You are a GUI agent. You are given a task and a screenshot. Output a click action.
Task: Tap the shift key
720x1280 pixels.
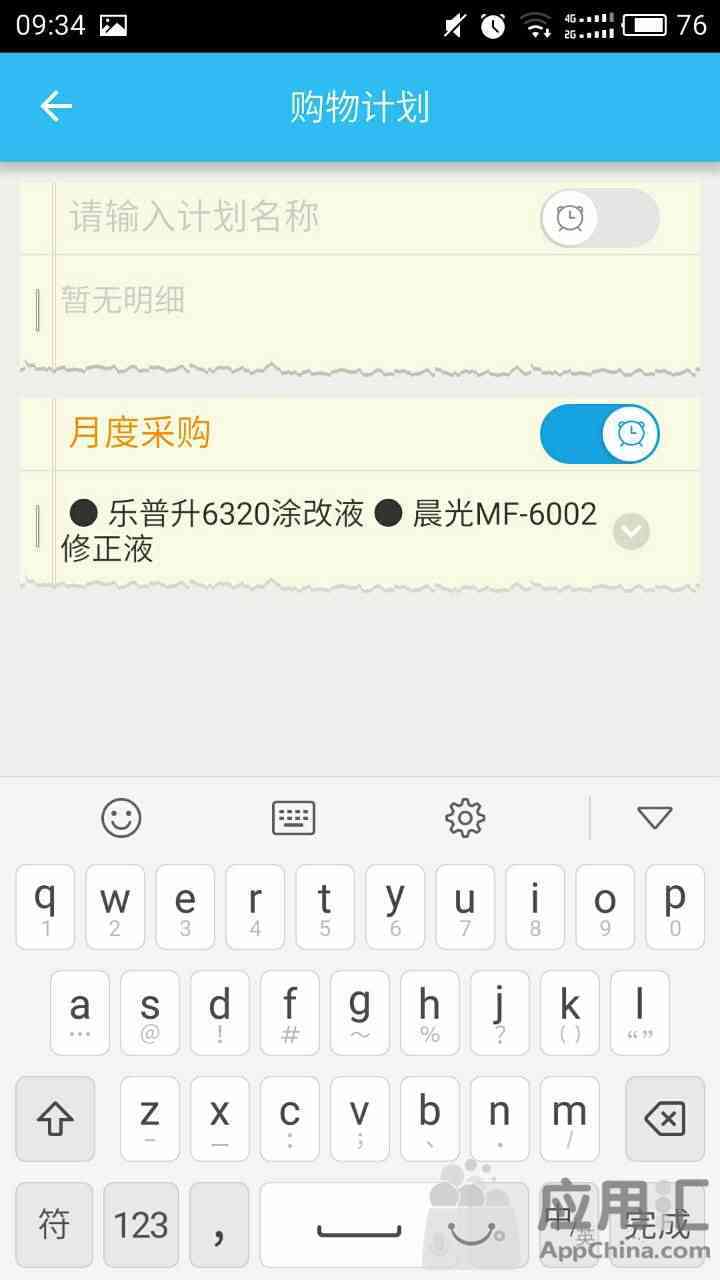[x=55, y=1119]
